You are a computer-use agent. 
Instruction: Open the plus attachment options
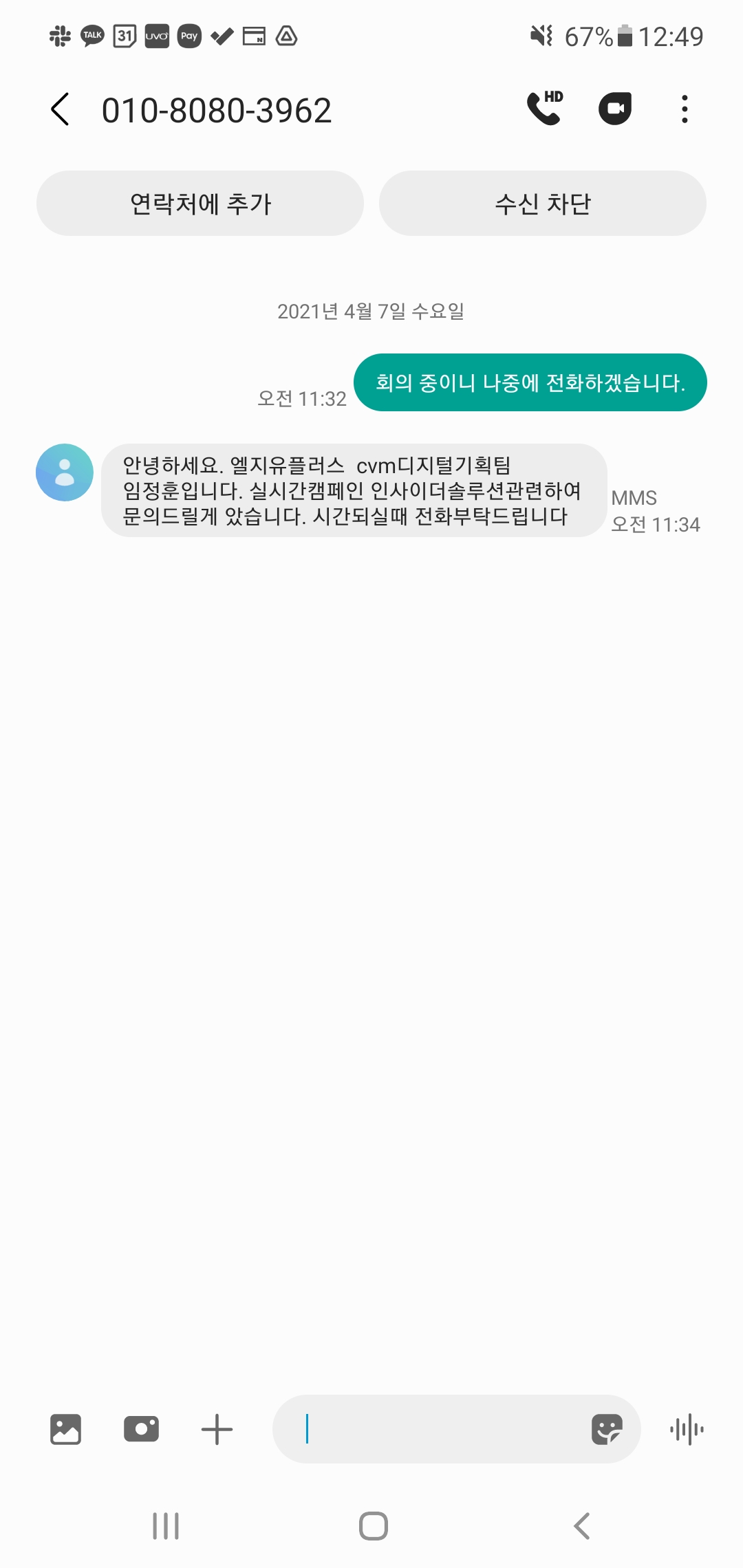pos(217,1429)
